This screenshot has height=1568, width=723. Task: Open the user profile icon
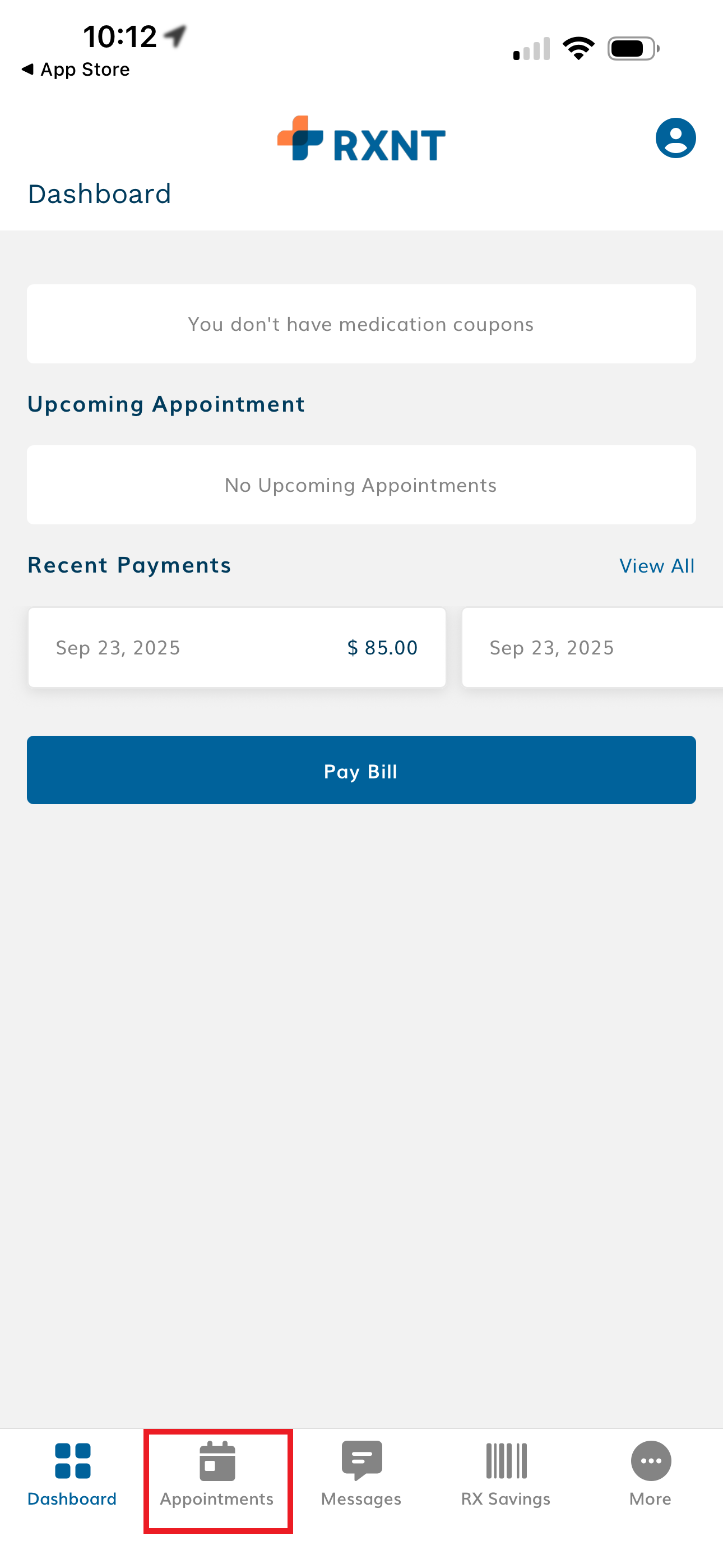click(675, 138)
